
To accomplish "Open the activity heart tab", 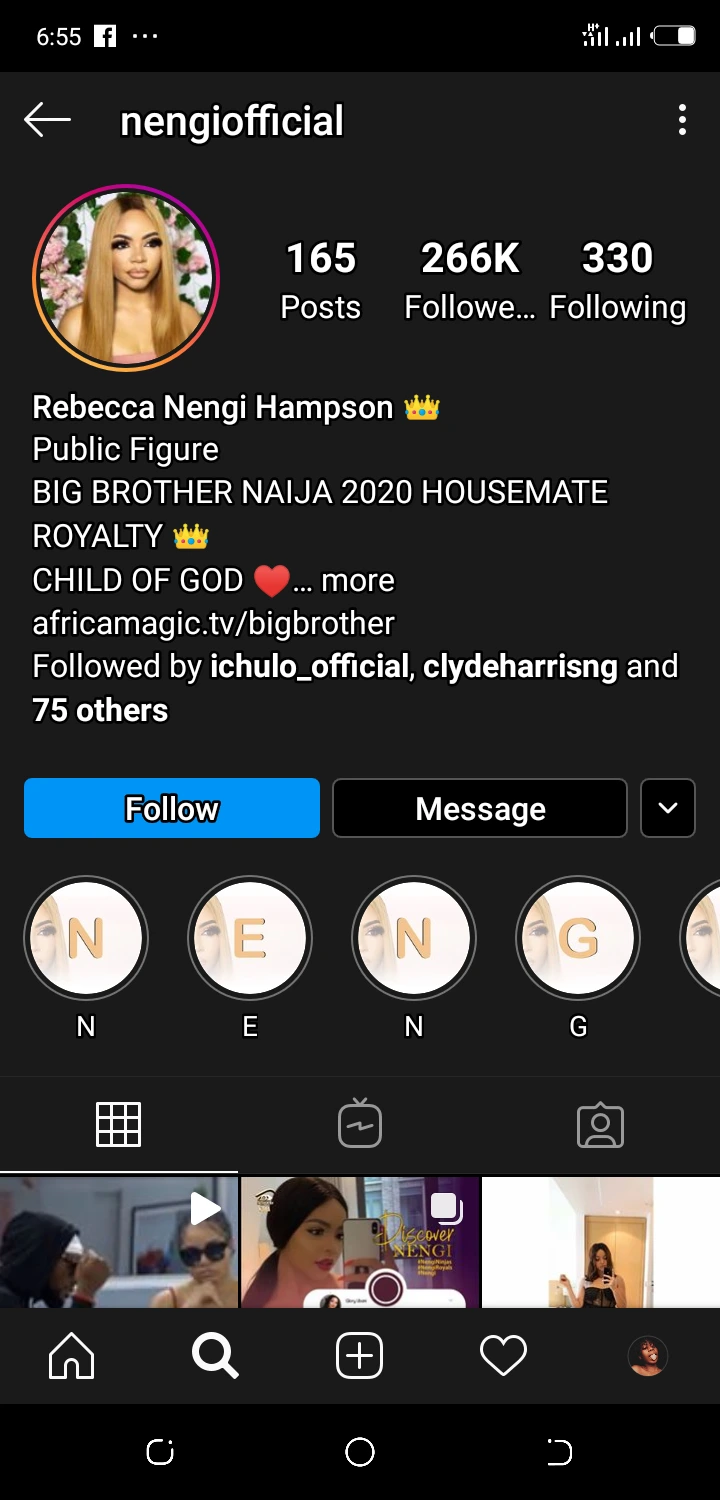I will tap(503, 1356).
